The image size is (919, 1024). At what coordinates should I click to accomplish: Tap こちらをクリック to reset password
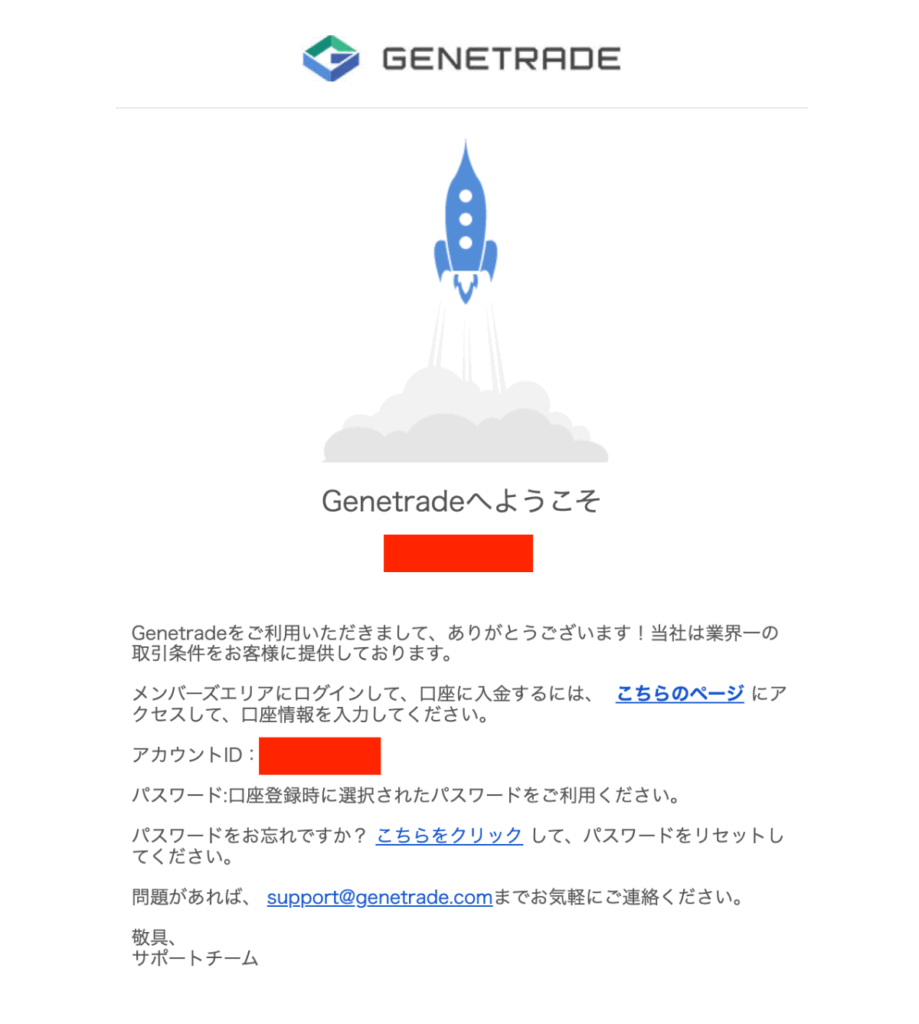coord(449,836)
